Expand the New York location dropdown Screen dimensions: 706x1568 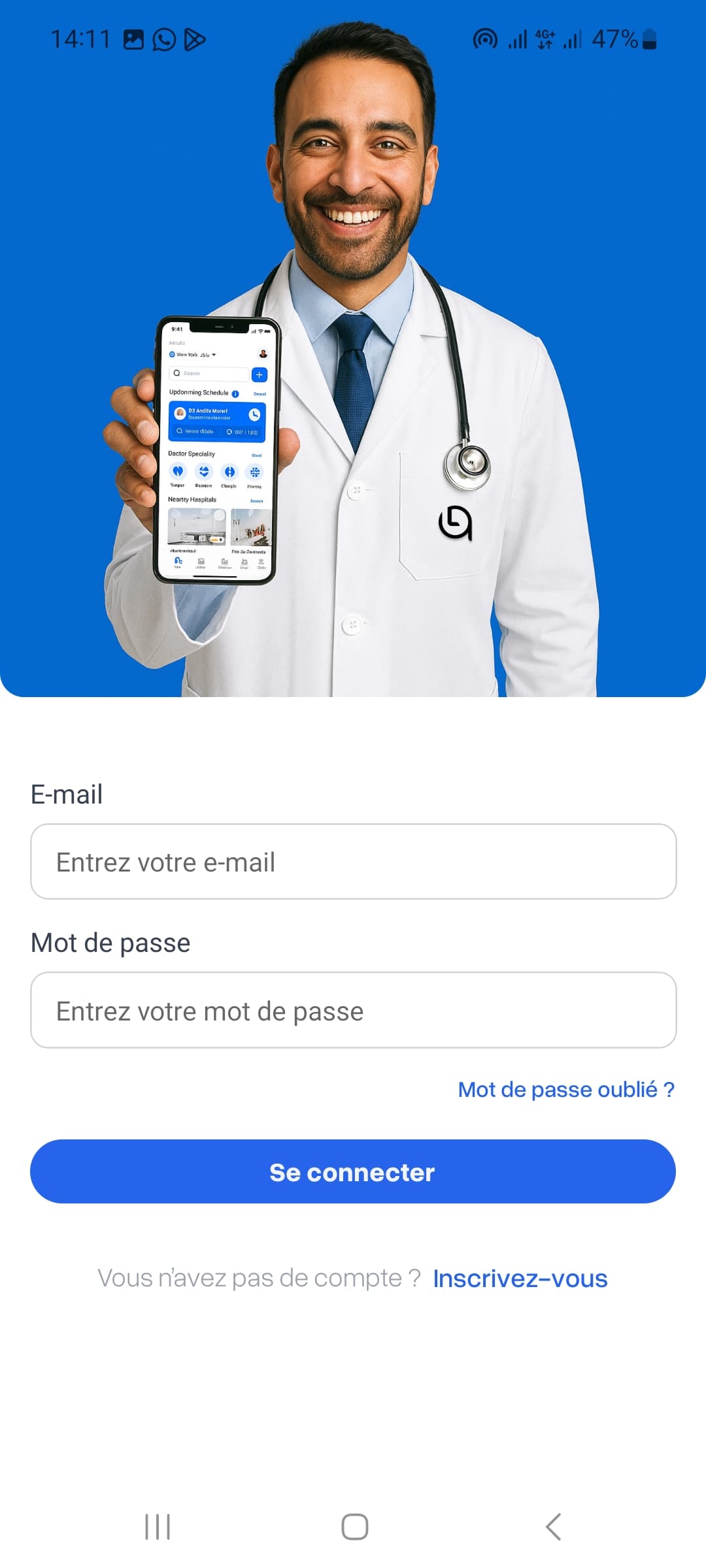tap(214, 355)
